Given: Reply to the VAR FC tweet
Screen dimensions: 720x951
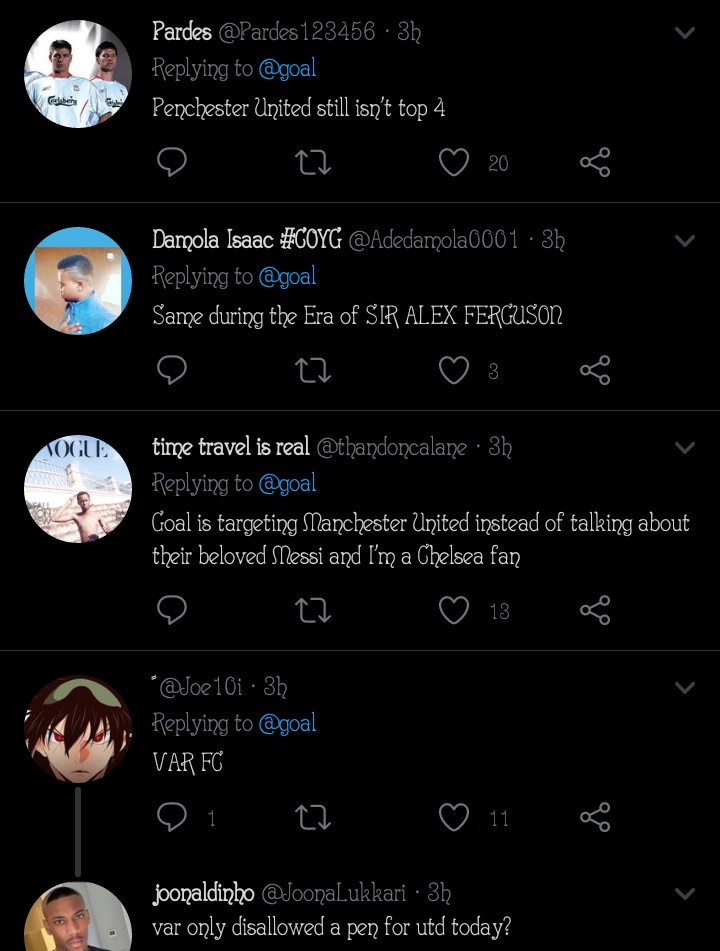Looking at the screenshot, I should [172, 818].
